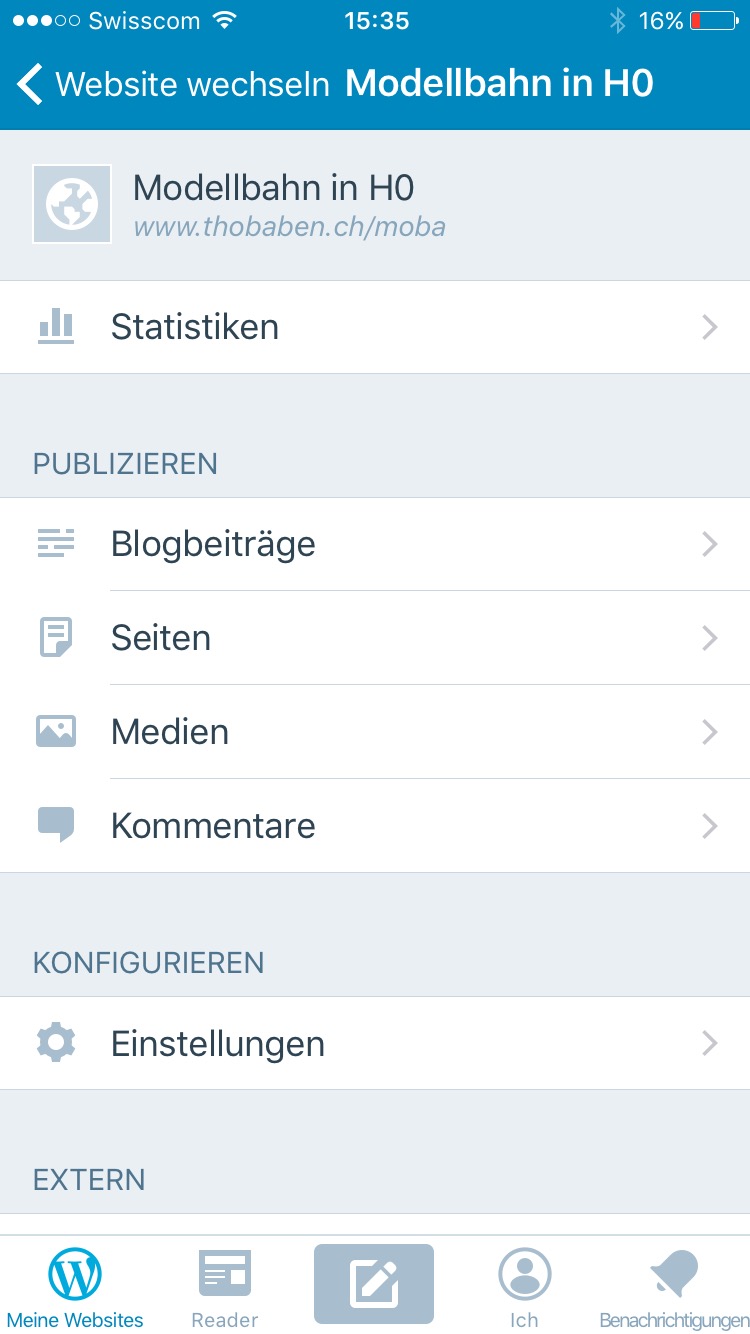Open the Modellbanh in H0 site header
The image size is (750, 1334).
[375, 205]
